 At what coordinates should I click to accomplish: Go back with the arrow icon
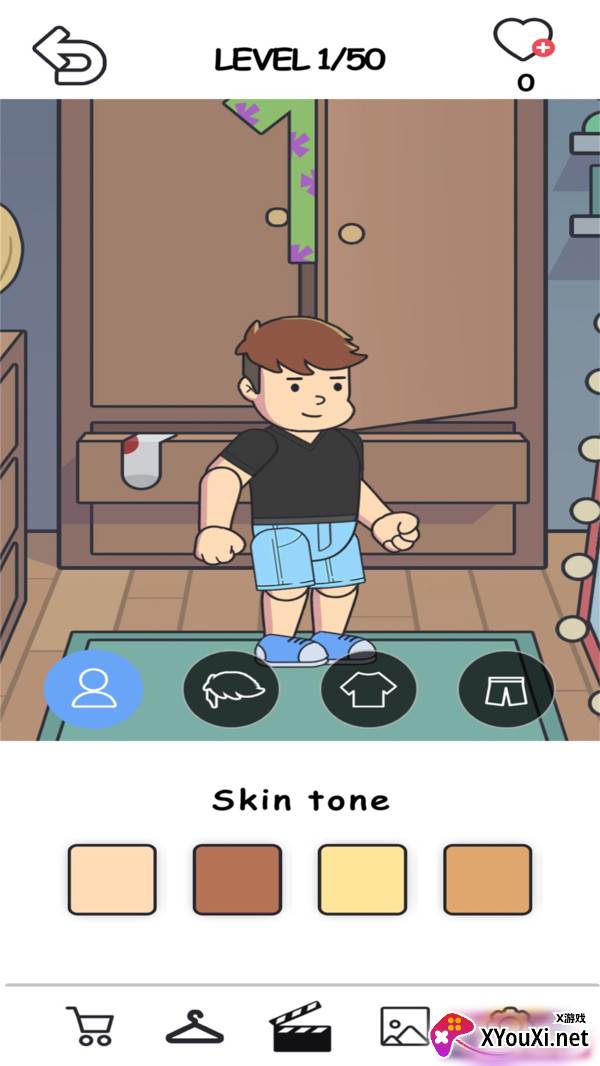(70, 54)
